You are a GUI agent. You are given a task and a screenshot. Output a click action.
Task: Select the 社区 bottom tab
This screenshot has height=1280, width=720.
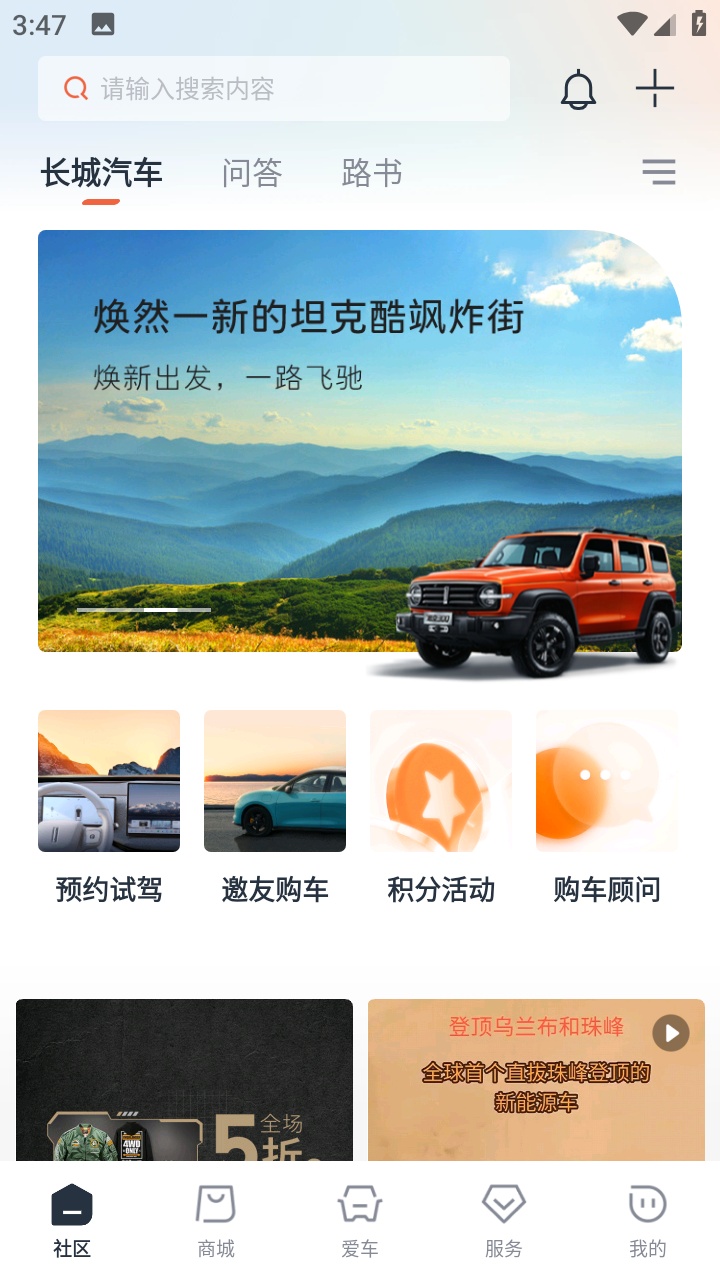(72, 1220)
